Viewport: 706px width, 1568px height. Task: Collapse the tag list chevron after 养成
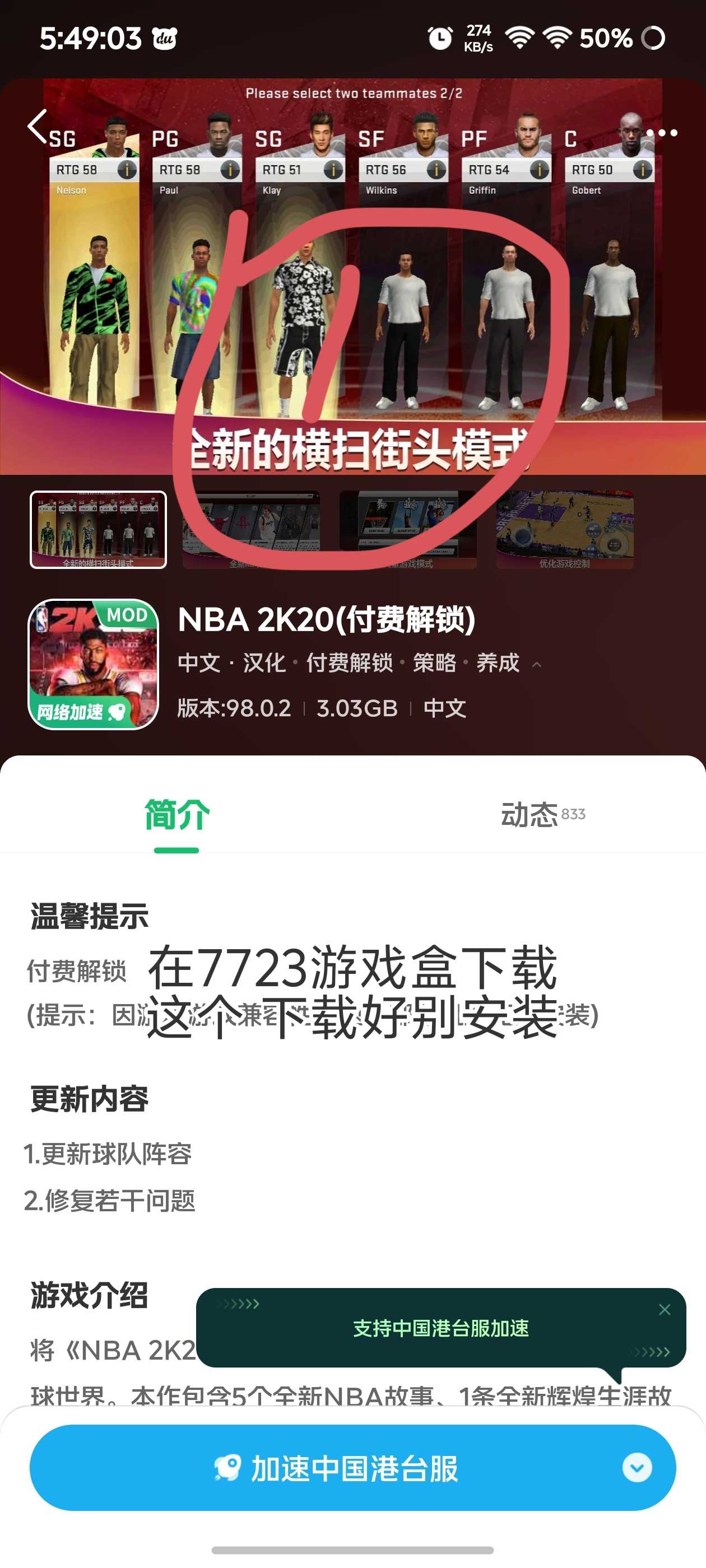[537, 664]
